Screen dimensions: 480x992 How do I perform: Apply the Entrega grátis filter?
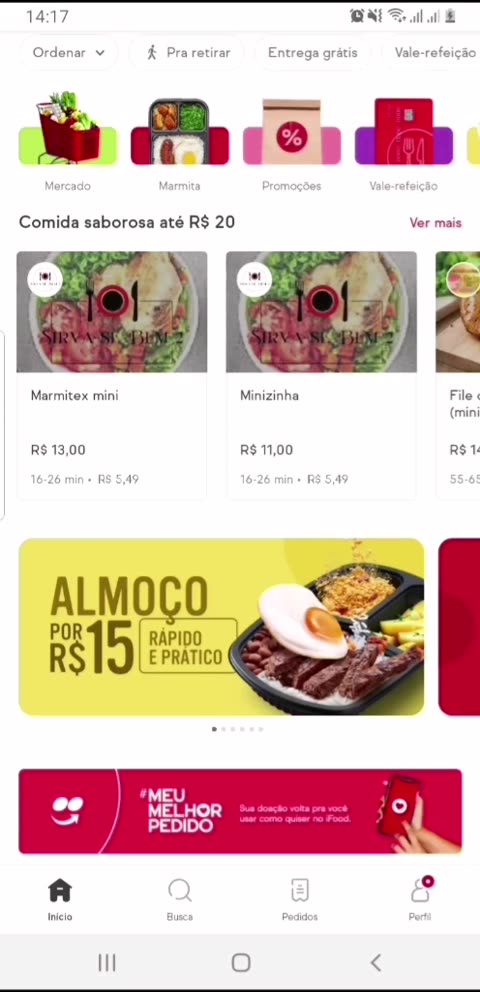(312, 53)
